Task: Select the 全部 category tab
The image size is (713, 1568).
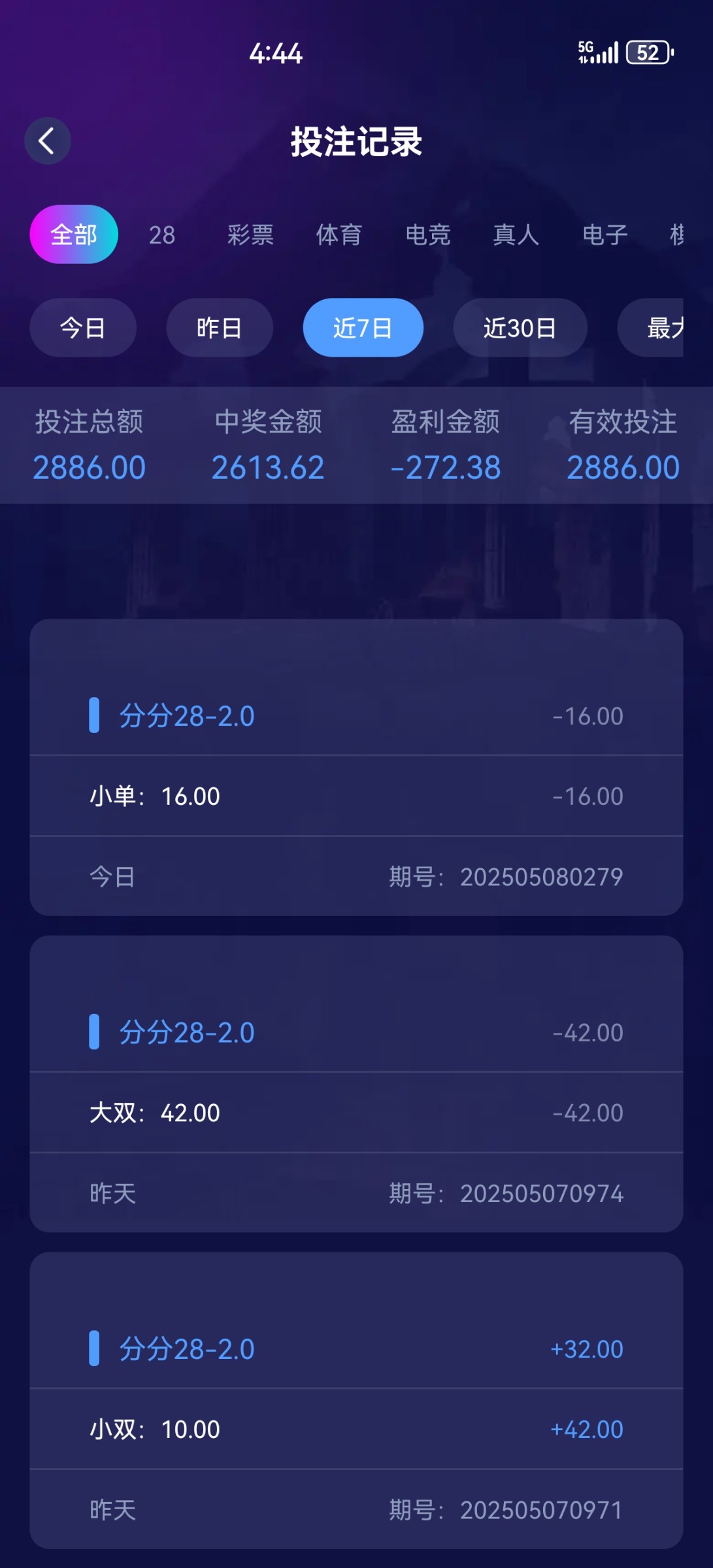Action: [73, 234]
